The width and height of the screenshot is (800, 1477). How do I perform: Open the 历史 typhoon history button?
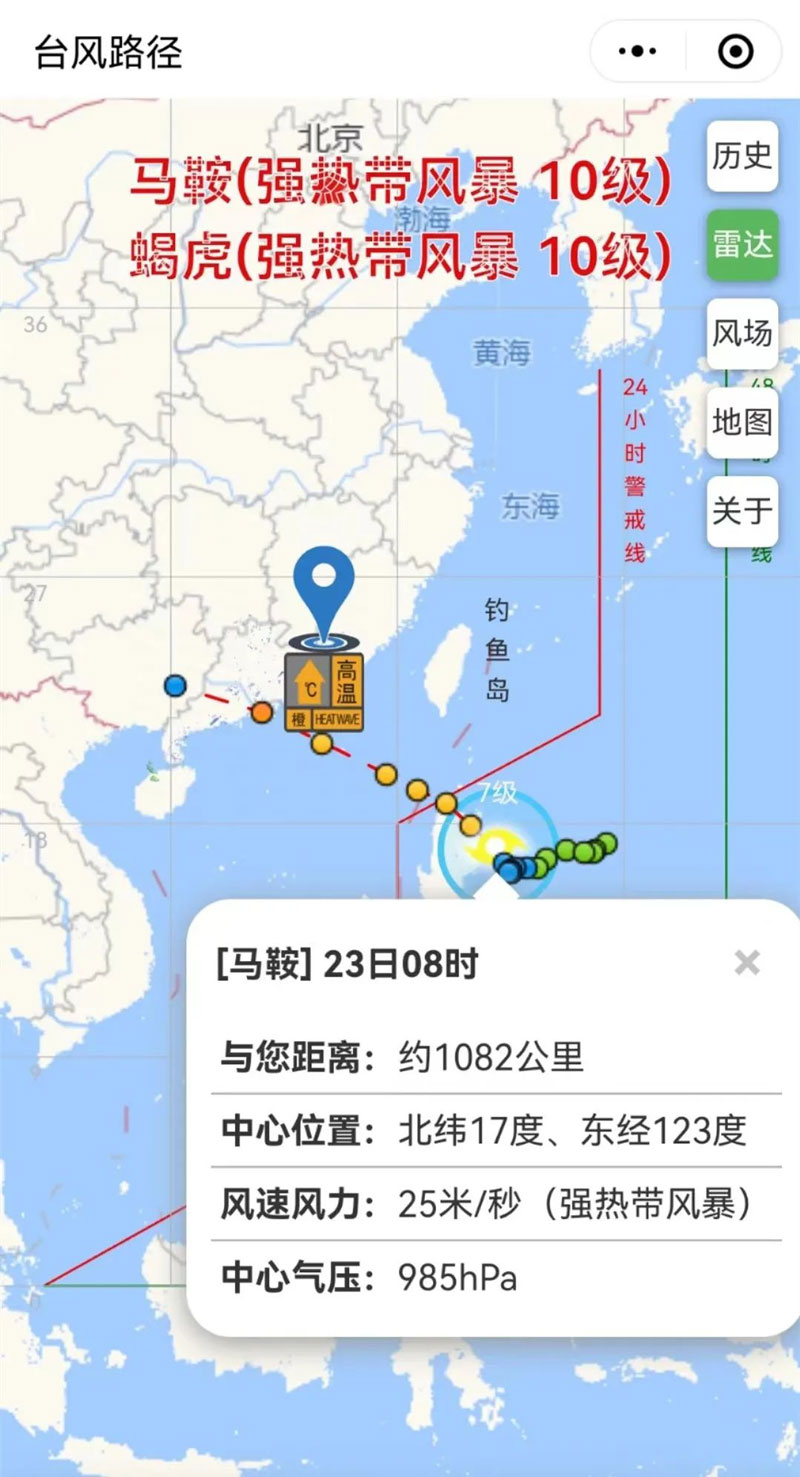pyautogui.click(x=742, y=156)
